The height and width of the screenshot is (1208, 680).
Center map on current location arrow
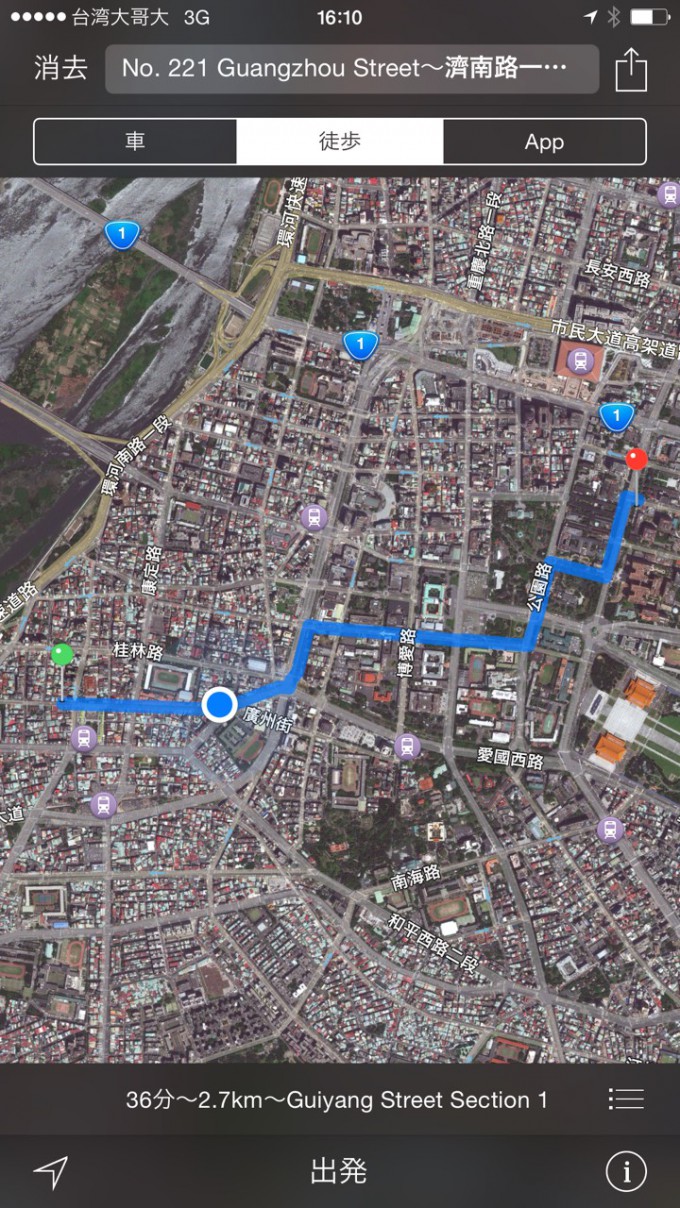tap(50, 1171)
